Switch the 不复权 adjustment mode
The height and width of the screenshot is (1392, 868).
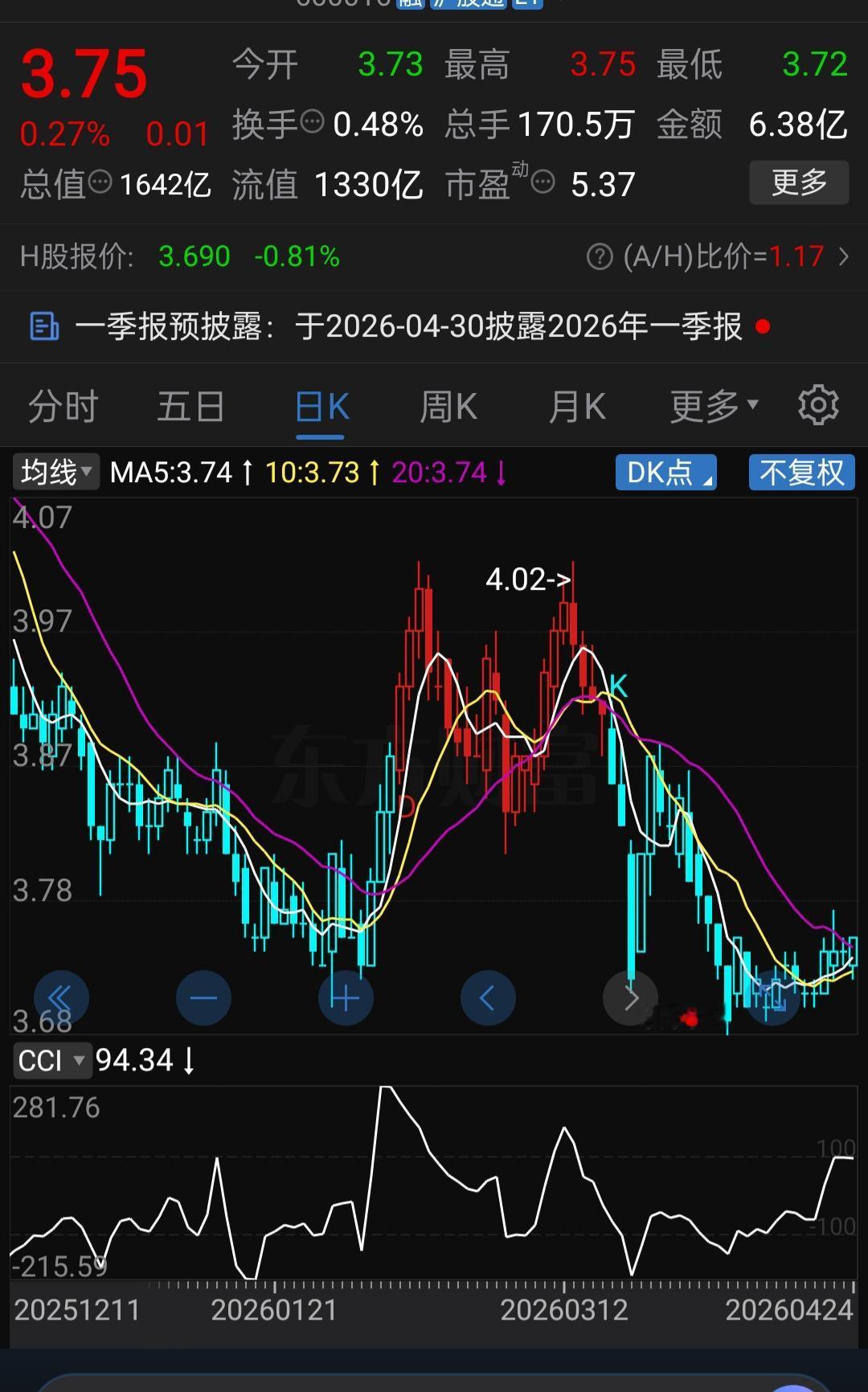(x=801, y=473)
